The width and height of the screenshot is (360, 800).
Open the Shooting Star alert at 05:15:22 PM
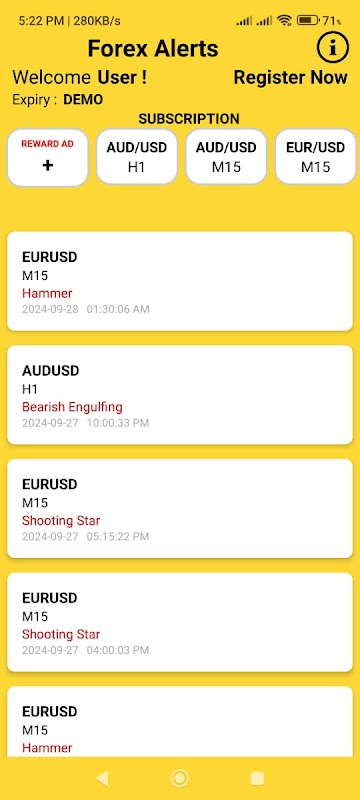pyautogui.click(x=180, y=509)
